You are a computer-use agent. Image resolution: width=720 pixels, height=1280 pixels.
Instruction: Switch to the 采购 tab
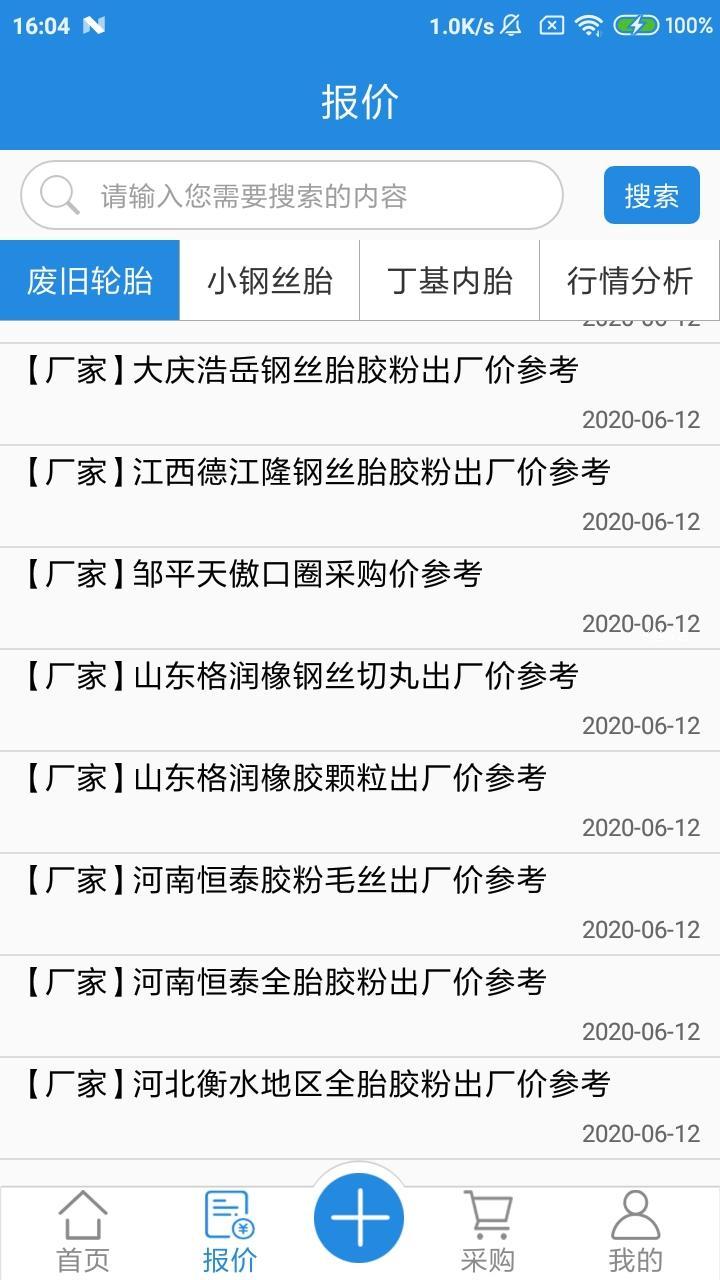click(488, 1232)
